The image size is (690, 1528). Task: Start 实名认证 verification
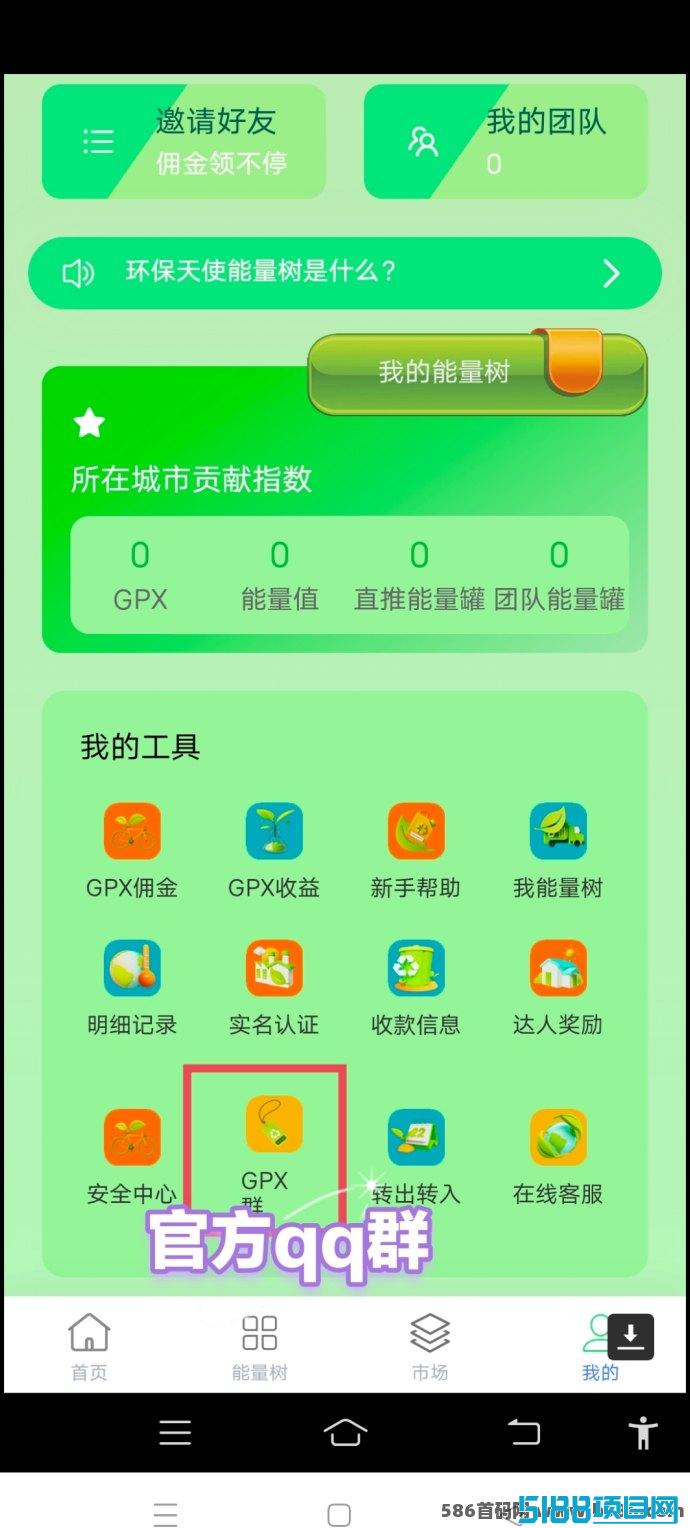(274, 987)
